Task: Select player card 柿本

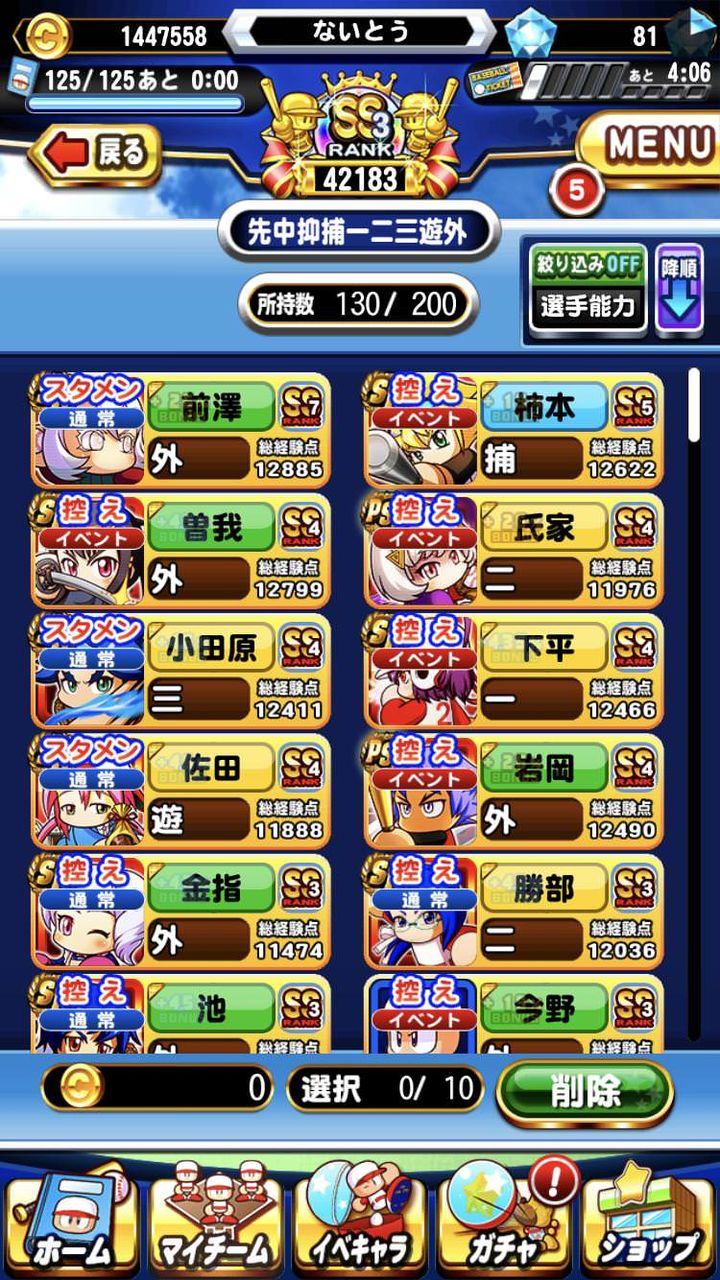Action: coord(513,430)
